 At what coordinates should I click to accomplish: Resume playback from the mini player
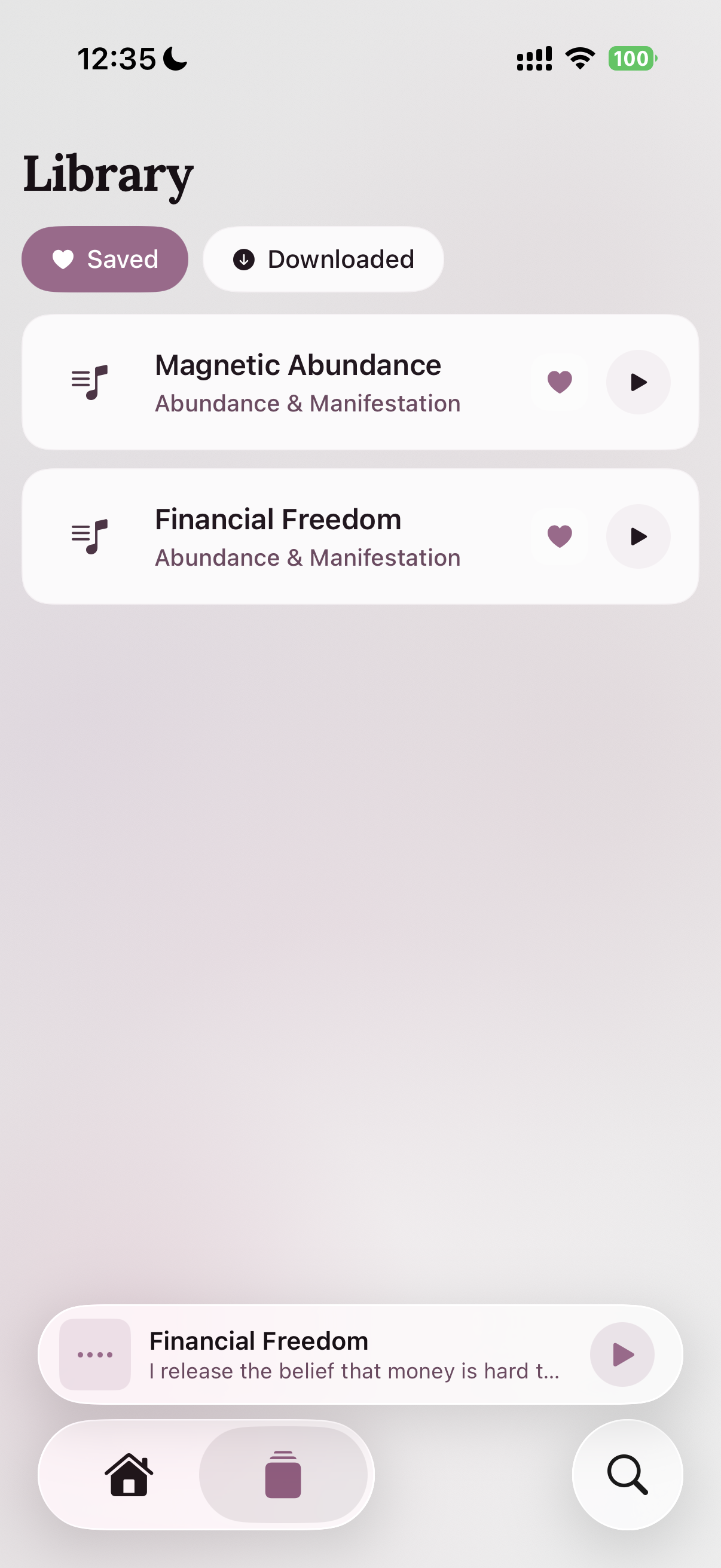coord(622,1355)
